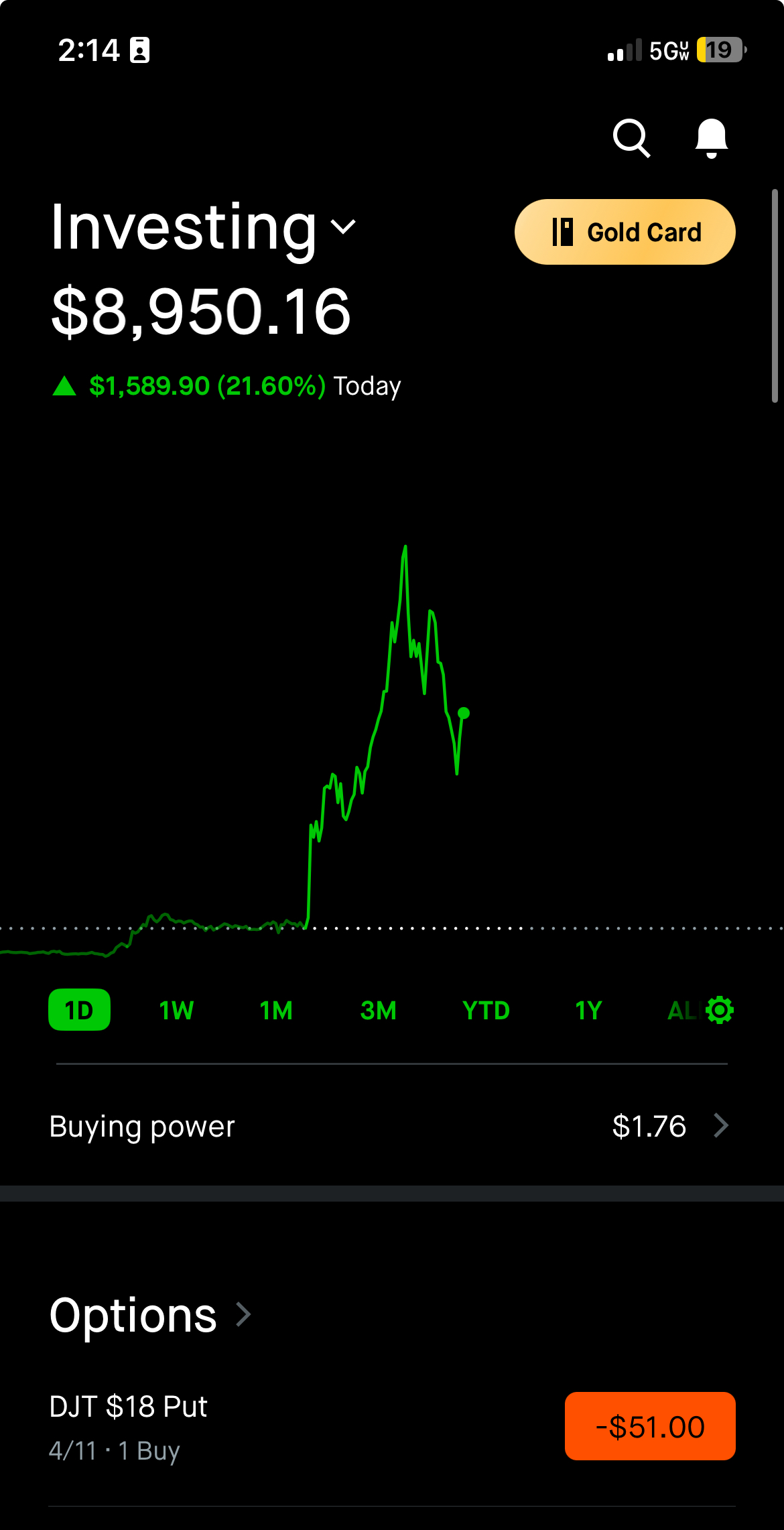Viewport: 784px width, 1530px height.
Task: Tap the -$51.00 return badge
Action: pos(650,1426)
